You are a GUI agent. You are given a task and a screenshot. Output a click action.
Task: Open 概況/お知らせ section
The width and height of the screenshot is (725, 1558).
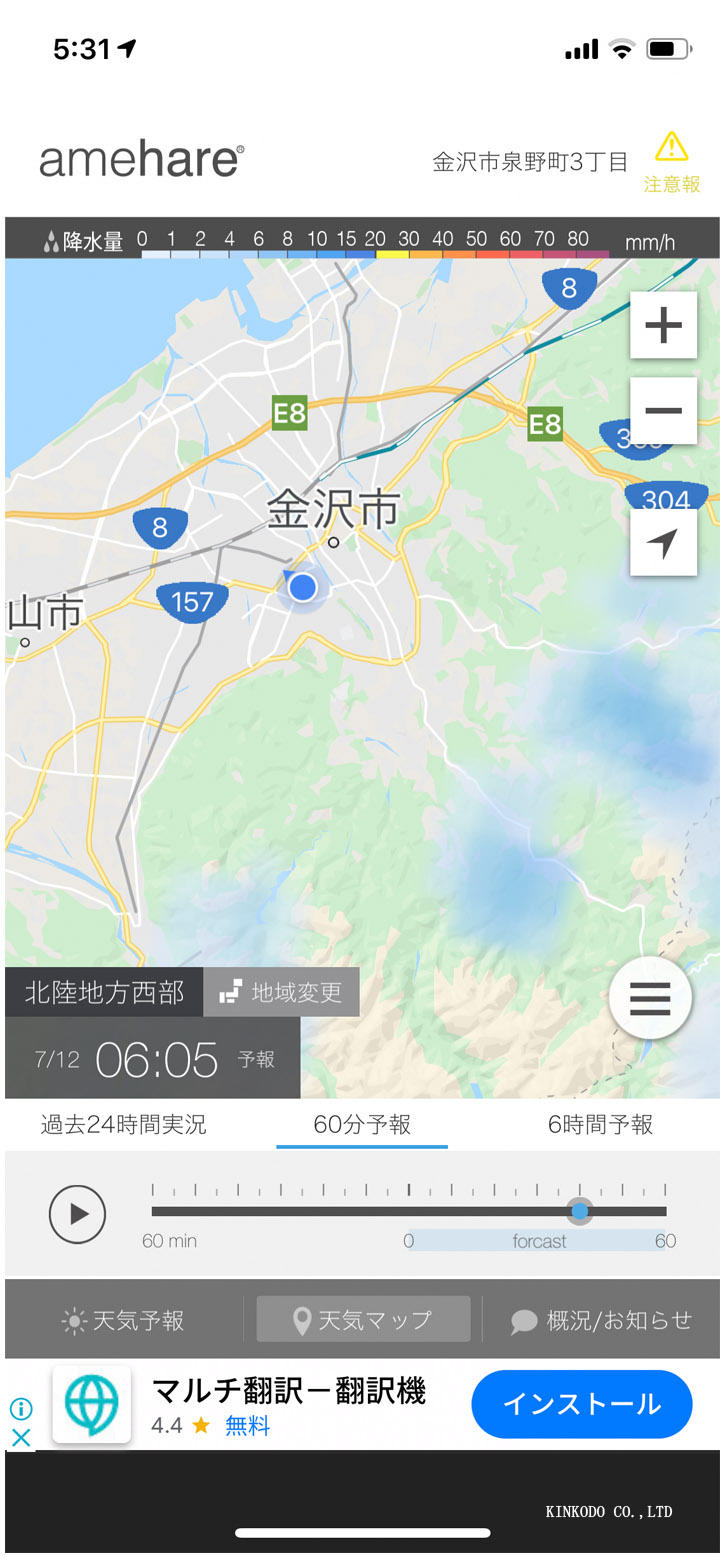point(601,1320)
